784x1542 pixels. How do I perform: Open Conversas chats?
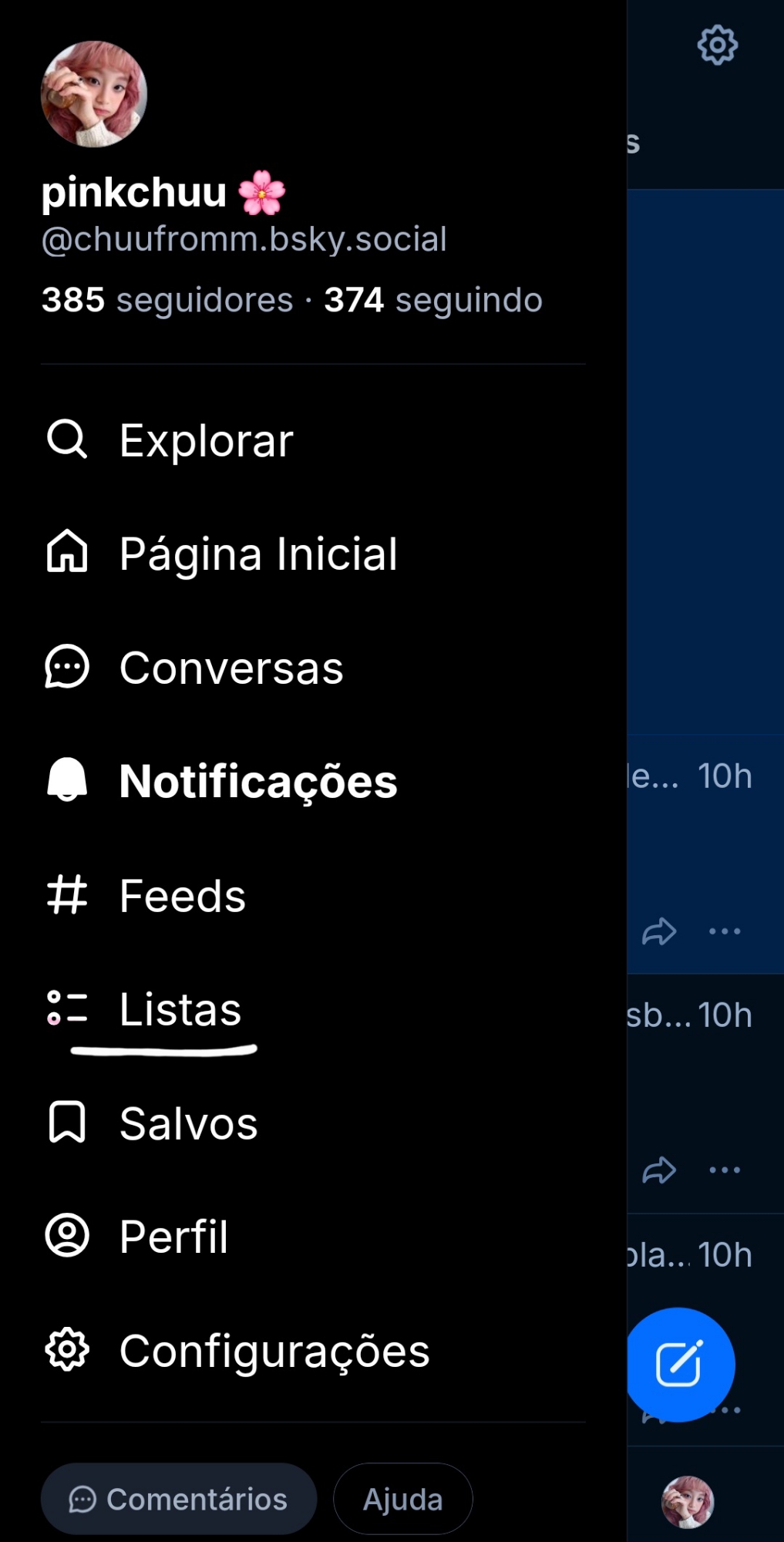tap(194, 668)
